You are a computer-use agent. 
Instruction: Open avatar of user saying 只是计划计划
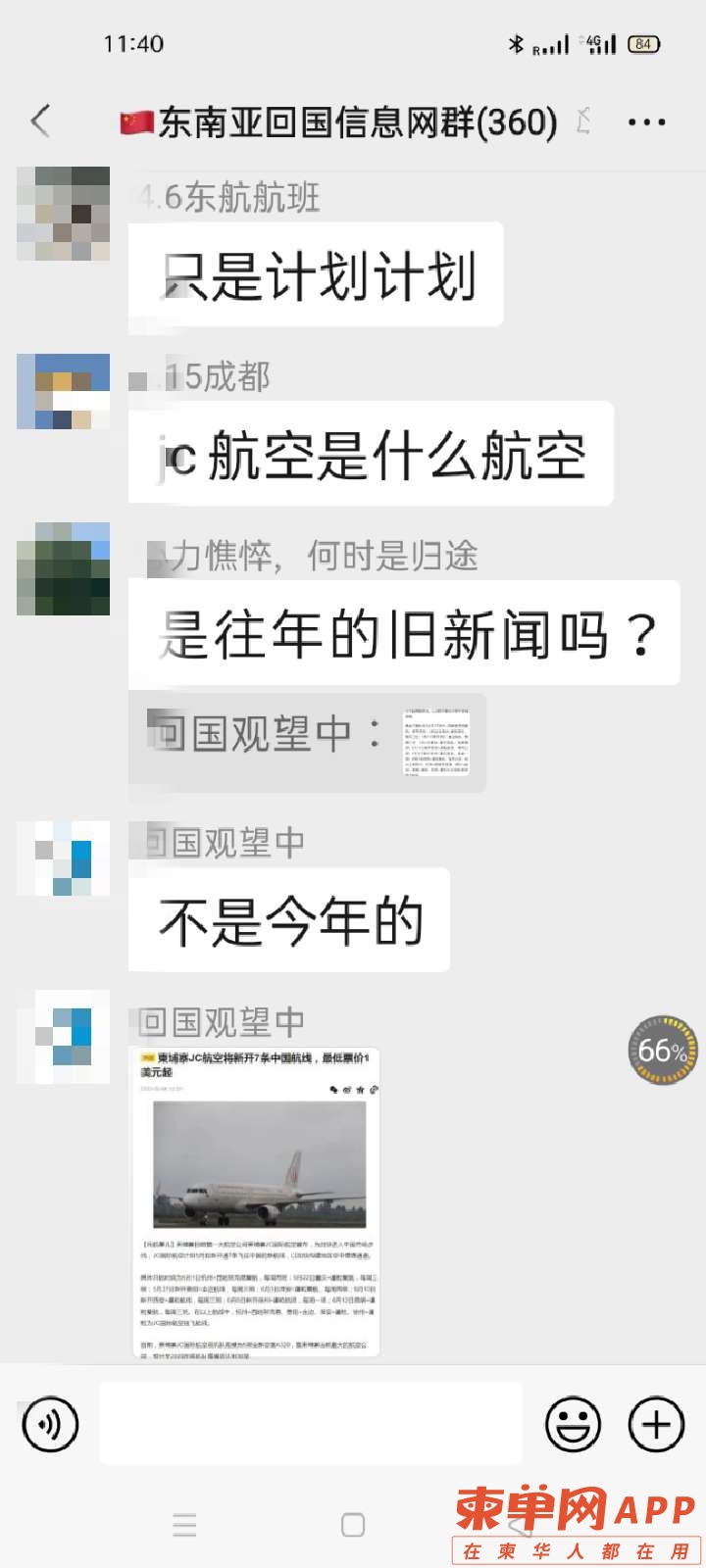pyautogui.click(x=64, y=214)
